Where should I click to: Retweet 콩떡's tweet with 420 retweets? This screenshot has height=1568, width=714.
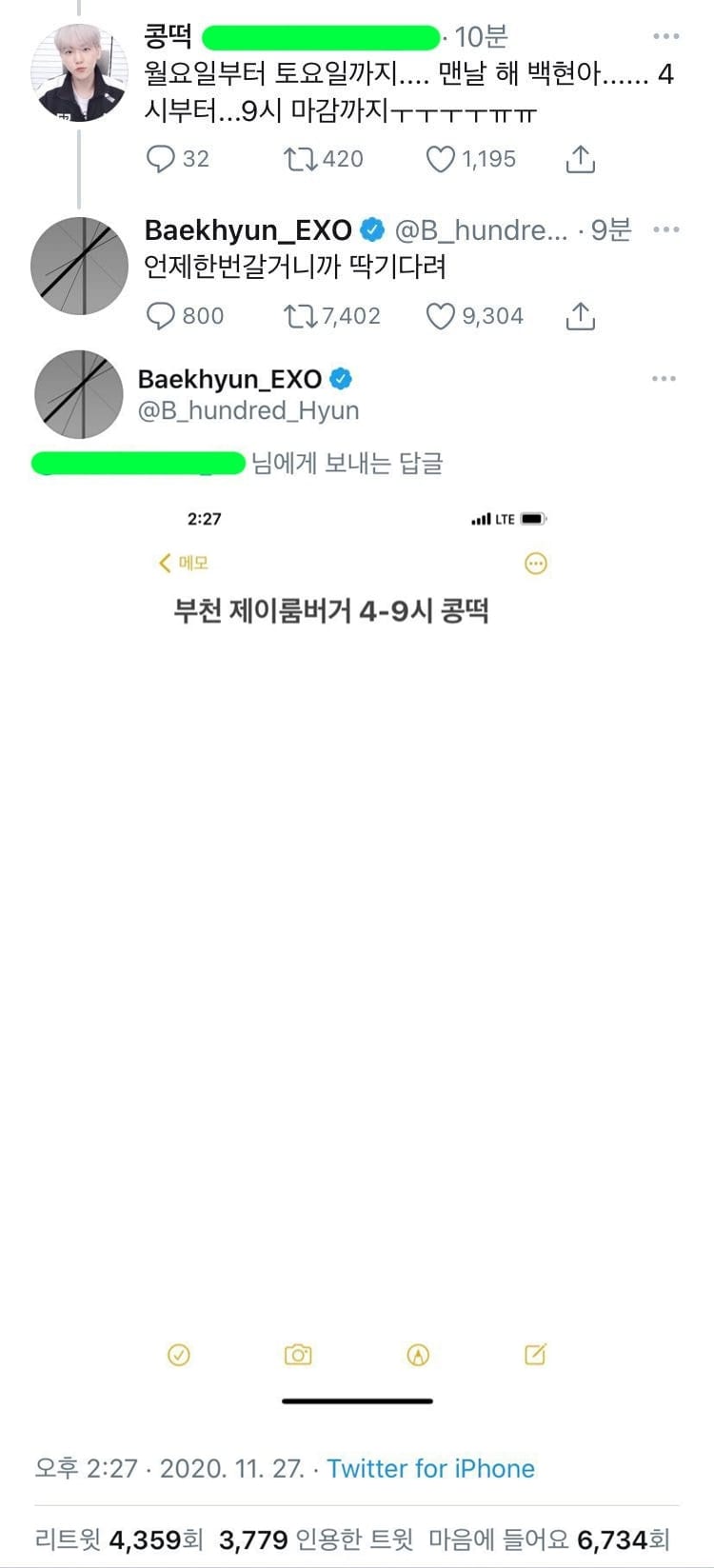pos(323,159)
